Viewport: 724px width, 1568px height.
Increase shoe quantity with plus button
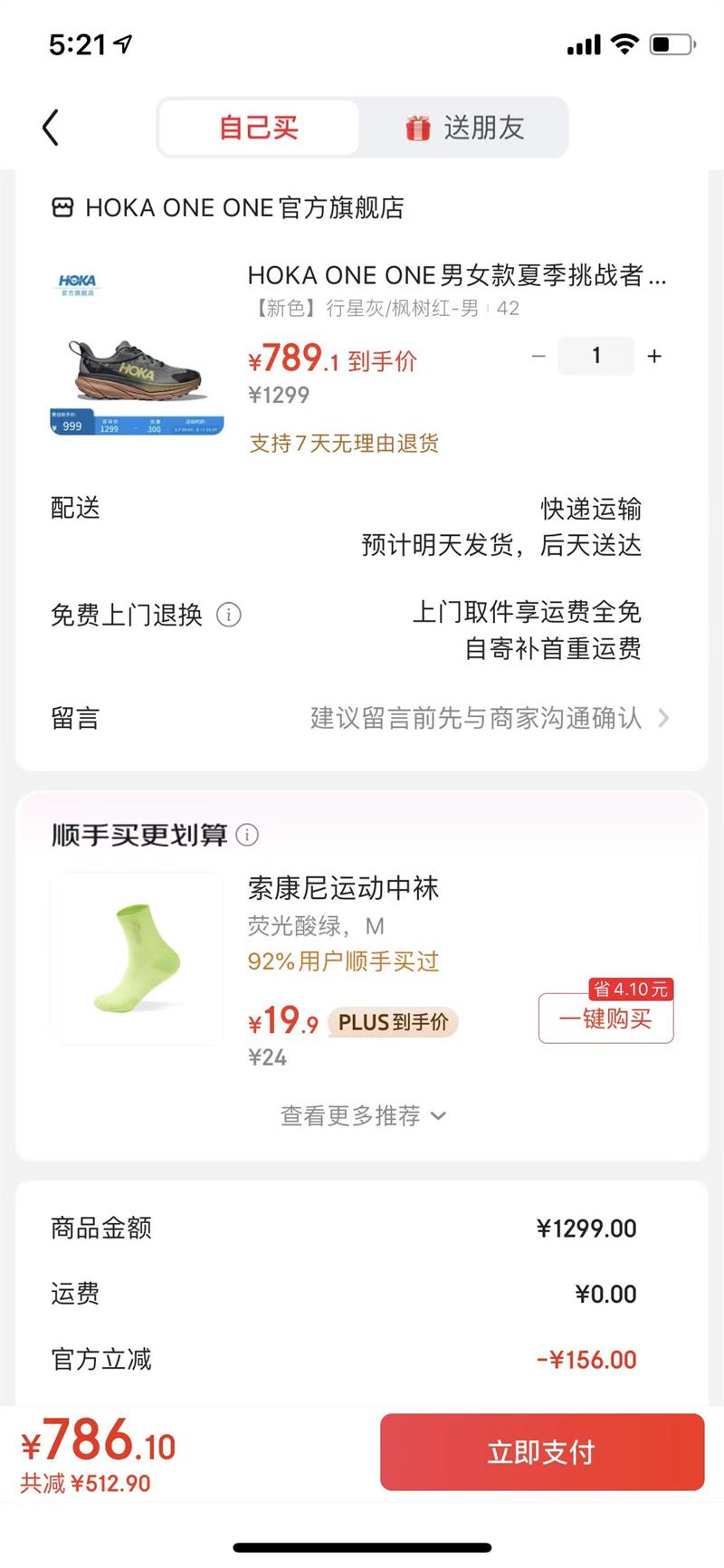click(x=654, y=357)
